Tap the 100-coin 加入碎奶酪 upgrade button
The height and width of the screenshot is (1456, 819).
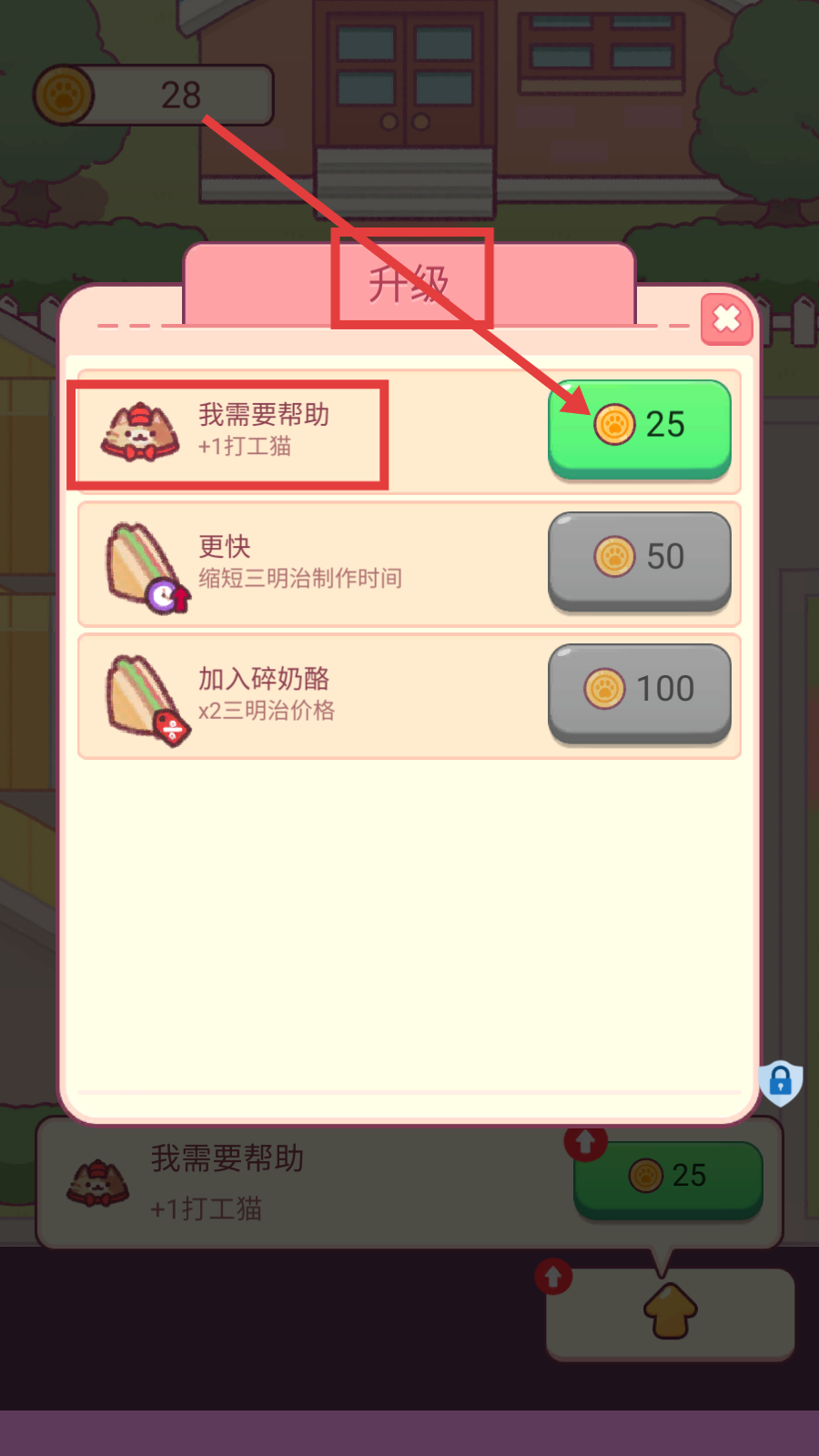coord(639,690)
